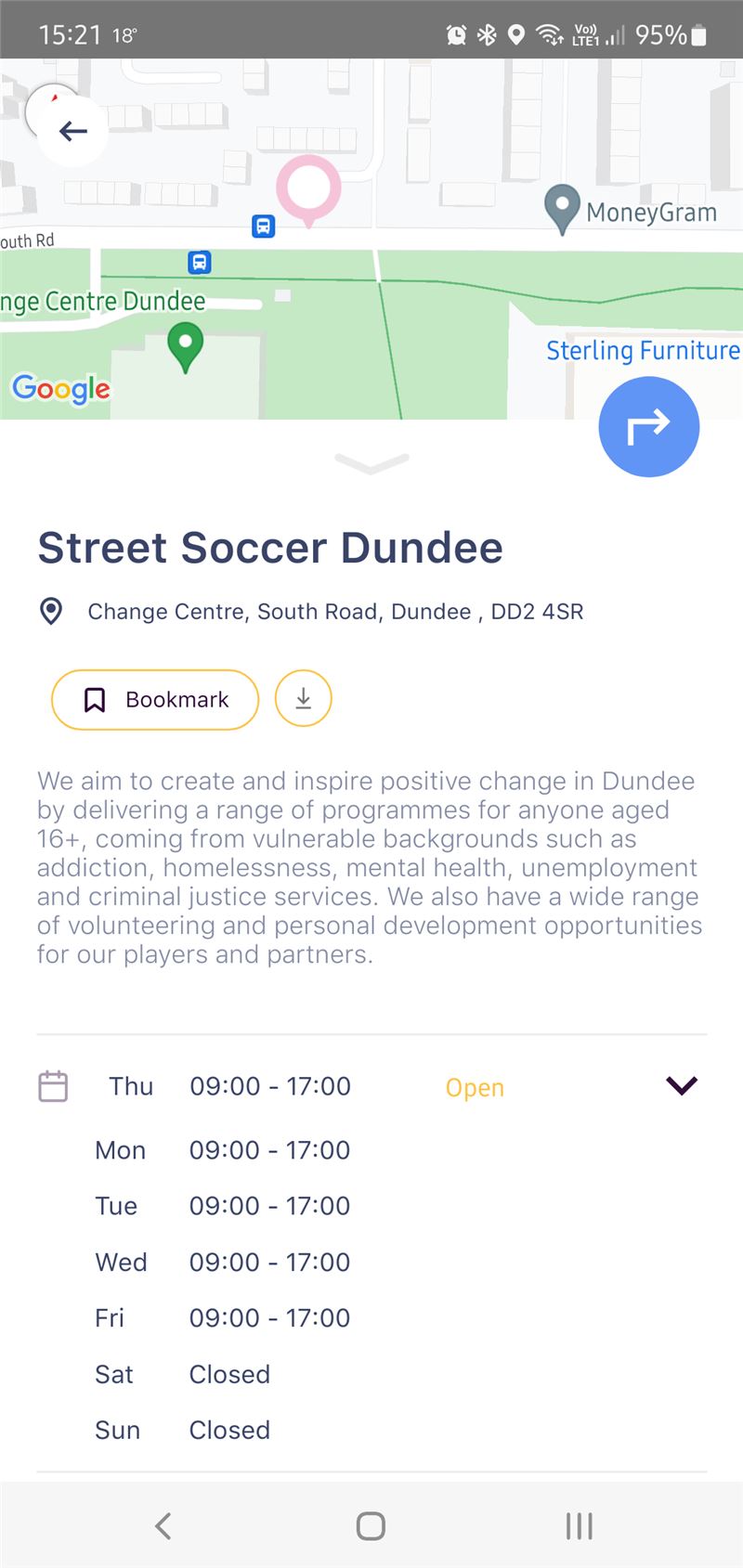Go to the home screen

click(371, 1525)
